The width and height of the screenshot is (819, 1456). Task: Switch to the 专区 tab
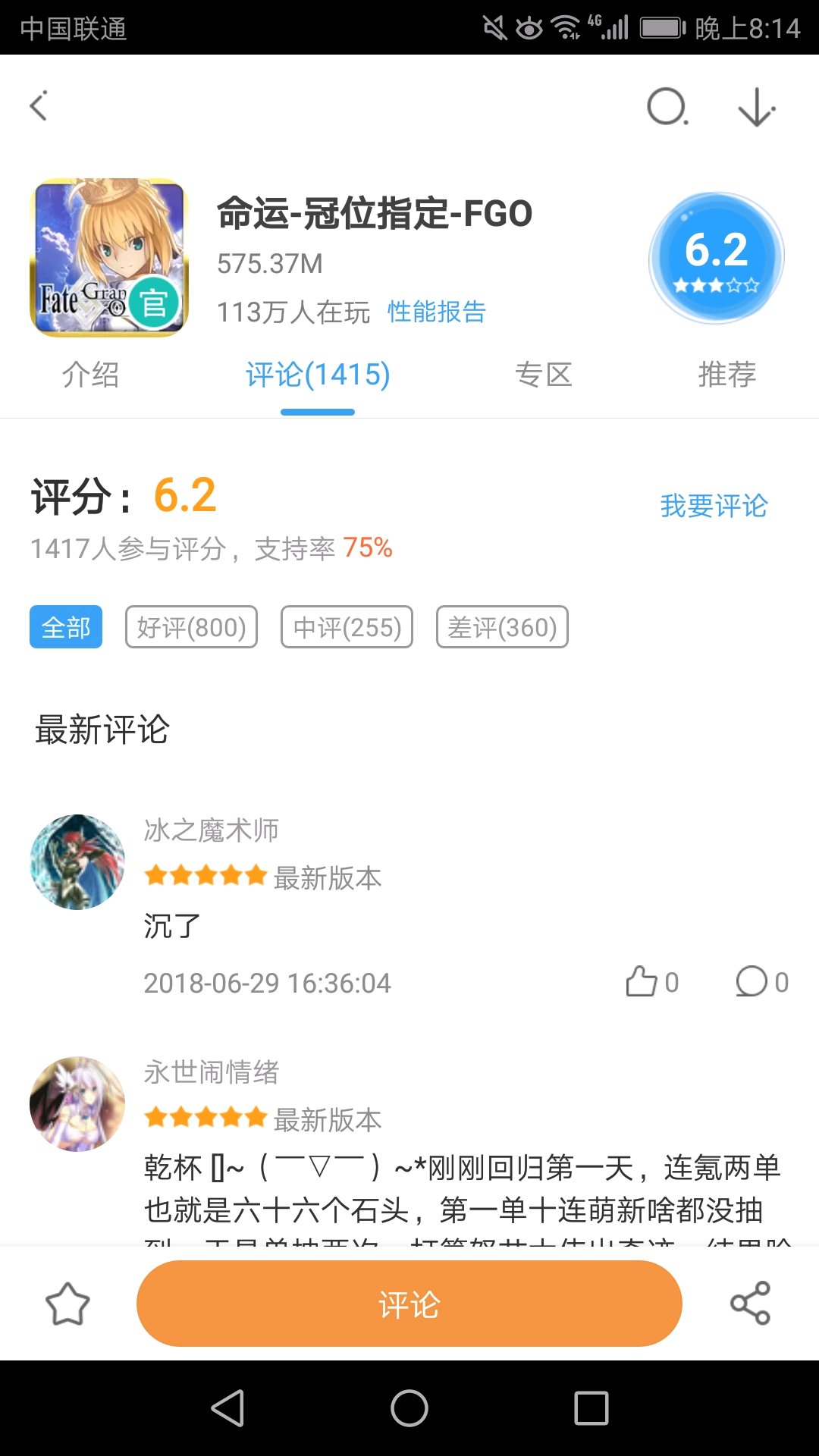point(543,375)
